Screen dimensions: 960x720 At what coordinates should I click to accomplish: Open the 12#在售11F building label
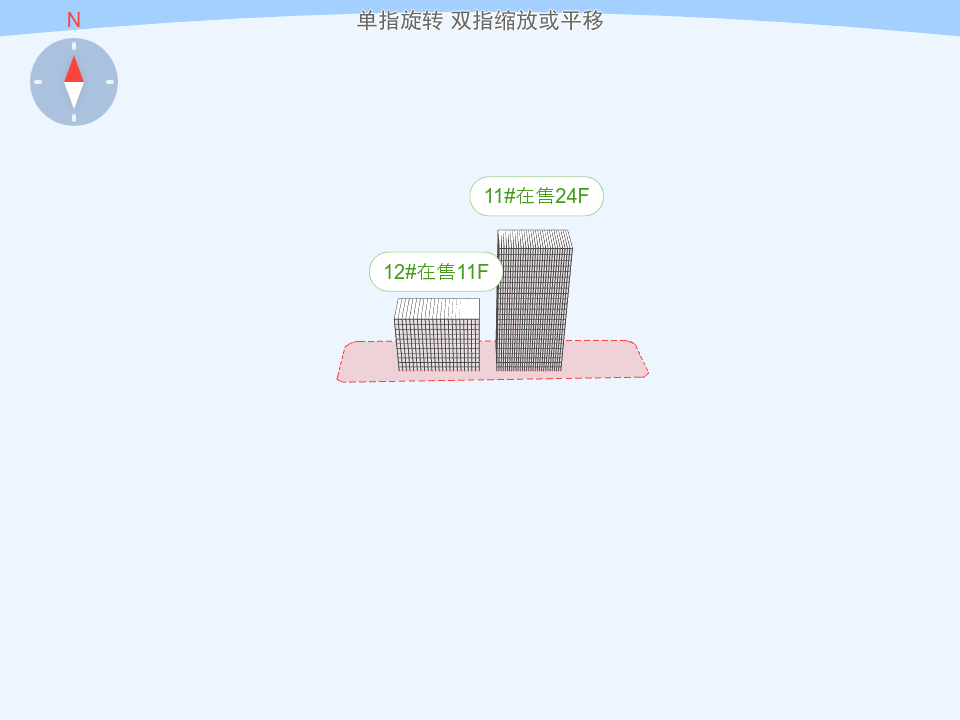pos(436,272)
